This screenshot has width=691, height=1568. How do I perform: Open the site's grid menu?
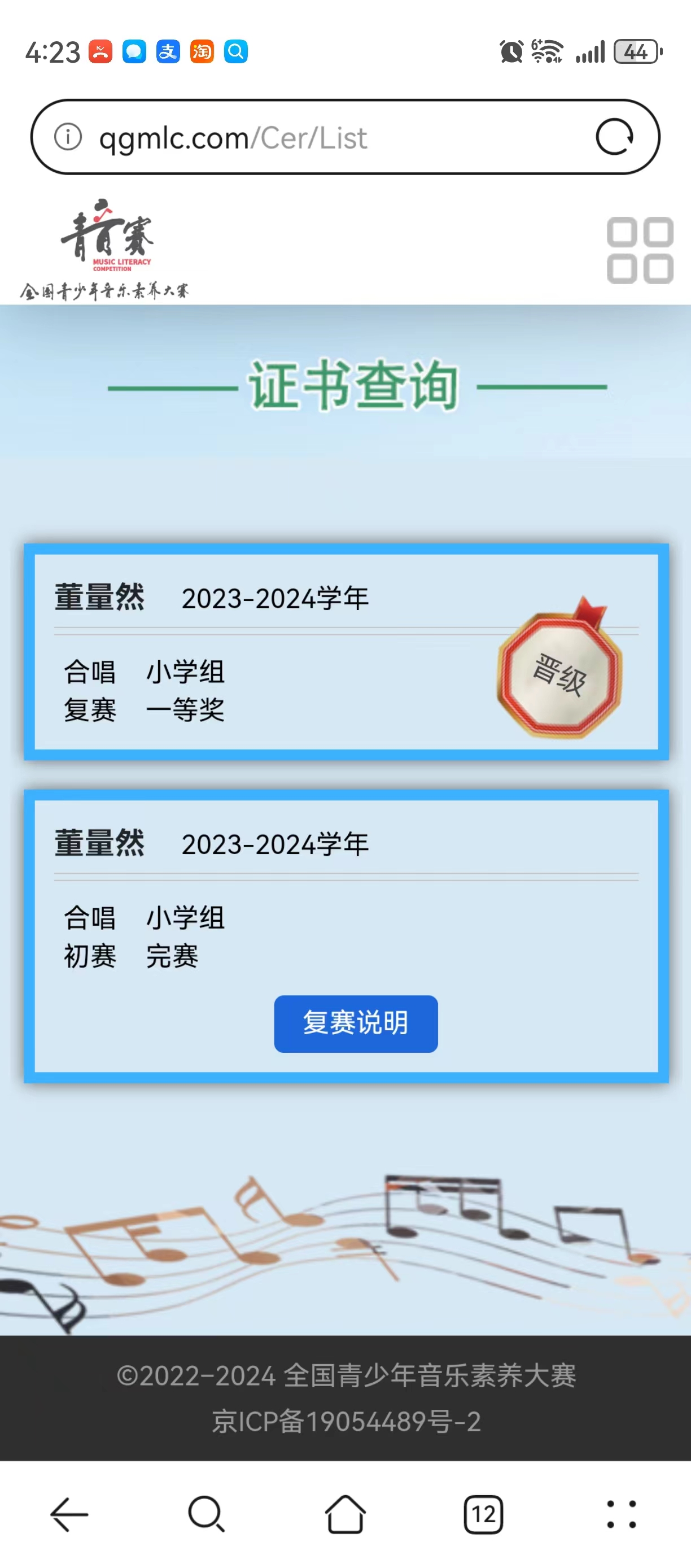coord(640,250)
